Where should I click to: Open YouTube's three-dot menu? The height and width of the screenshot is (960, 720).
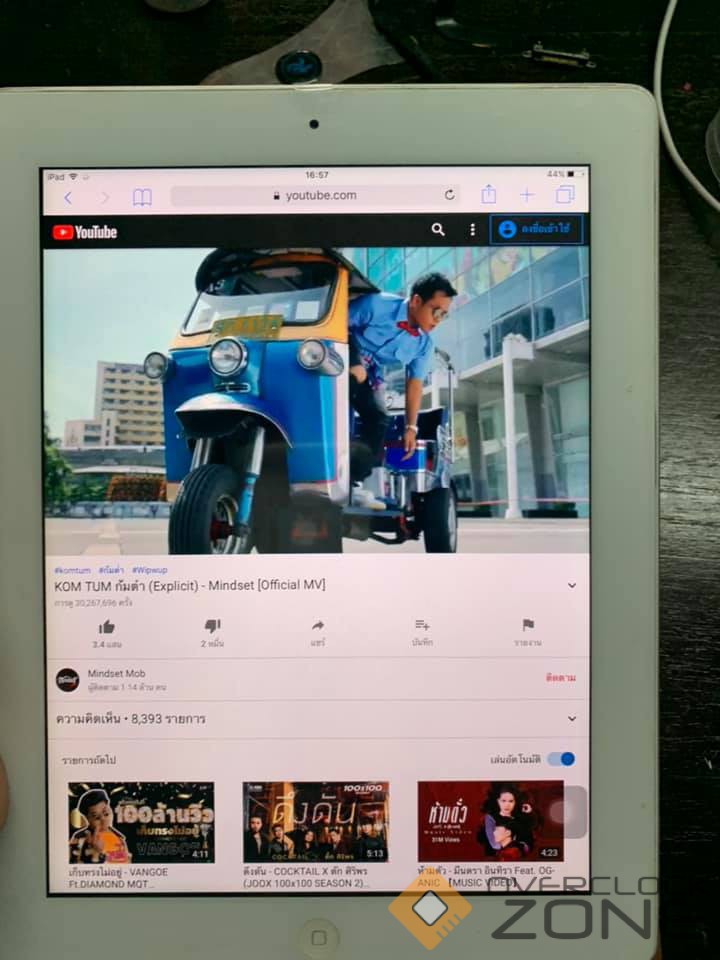(x=472, y=230)
